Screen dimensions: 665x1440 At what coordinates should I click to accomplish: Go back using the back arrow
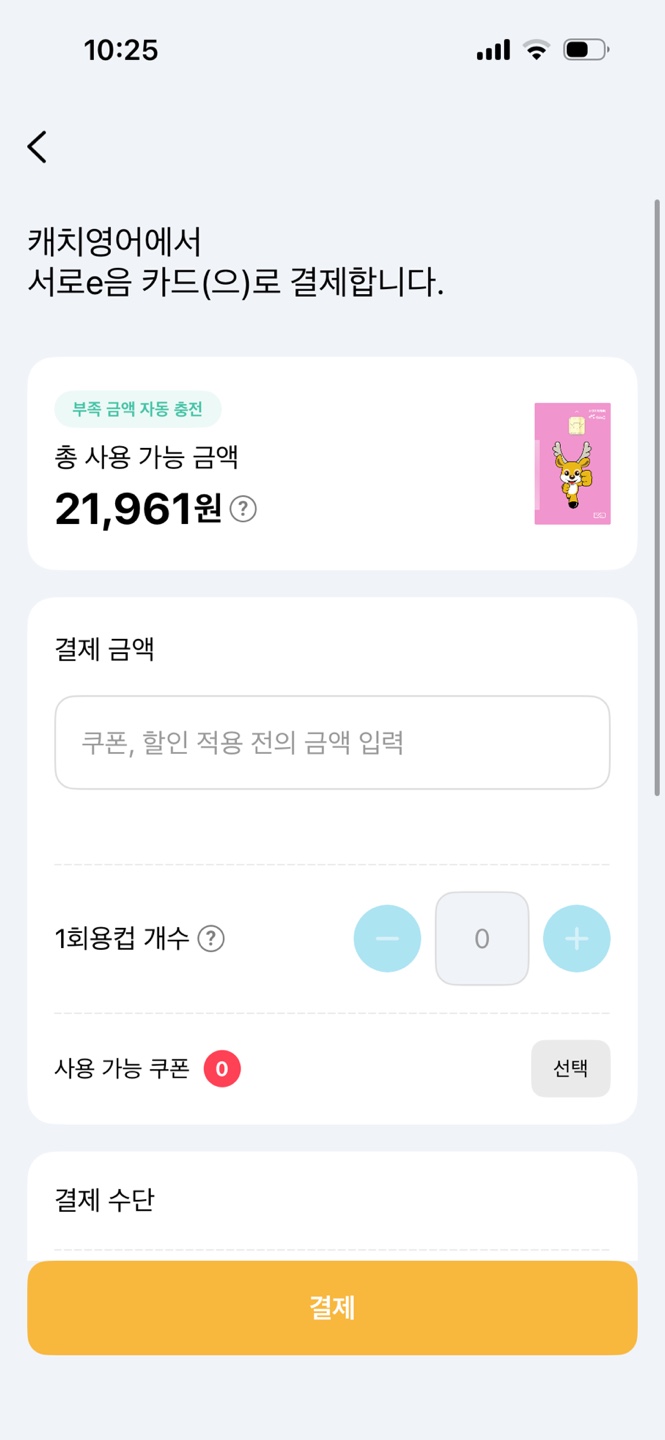pos(38,147)
